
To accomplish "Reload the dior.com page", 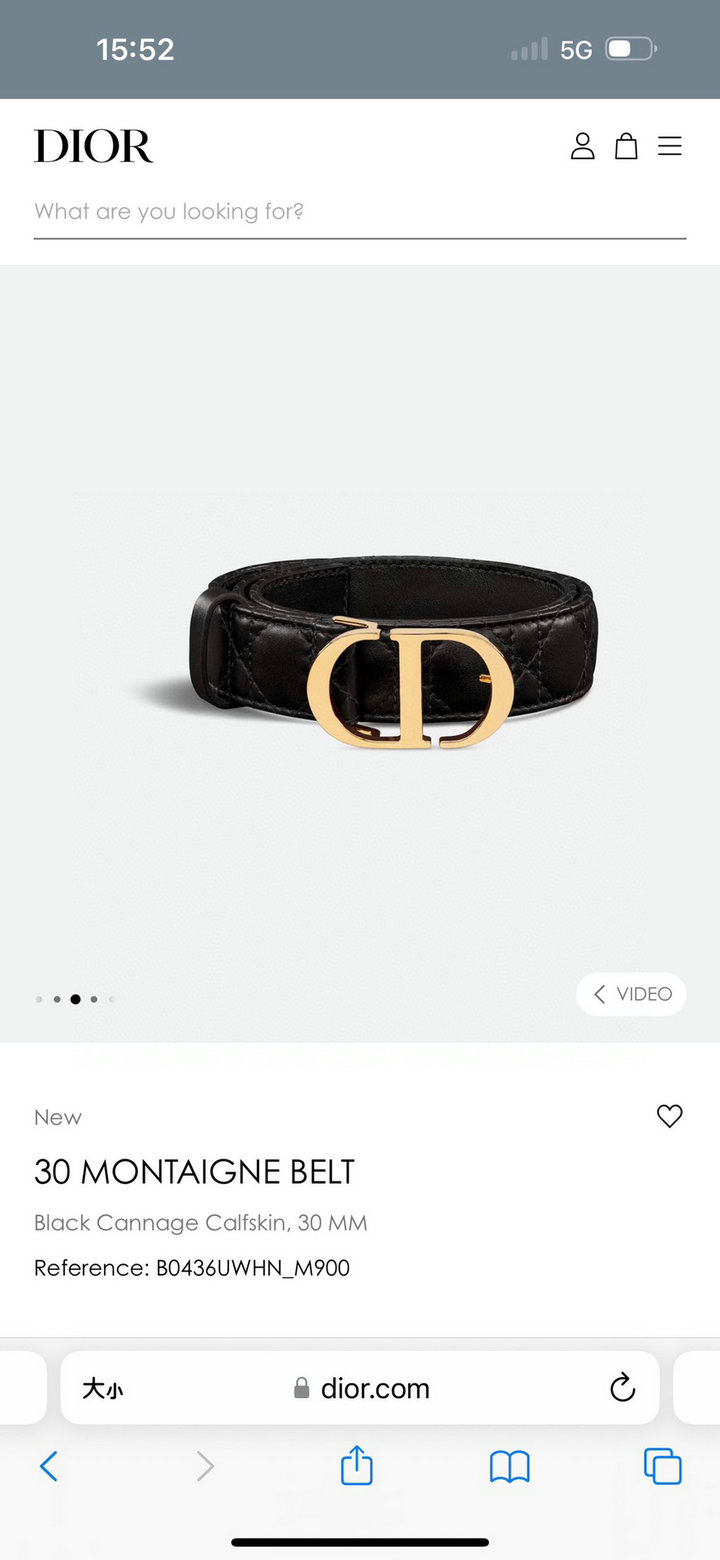I will pyautogui.click(x=622, y=1387).
